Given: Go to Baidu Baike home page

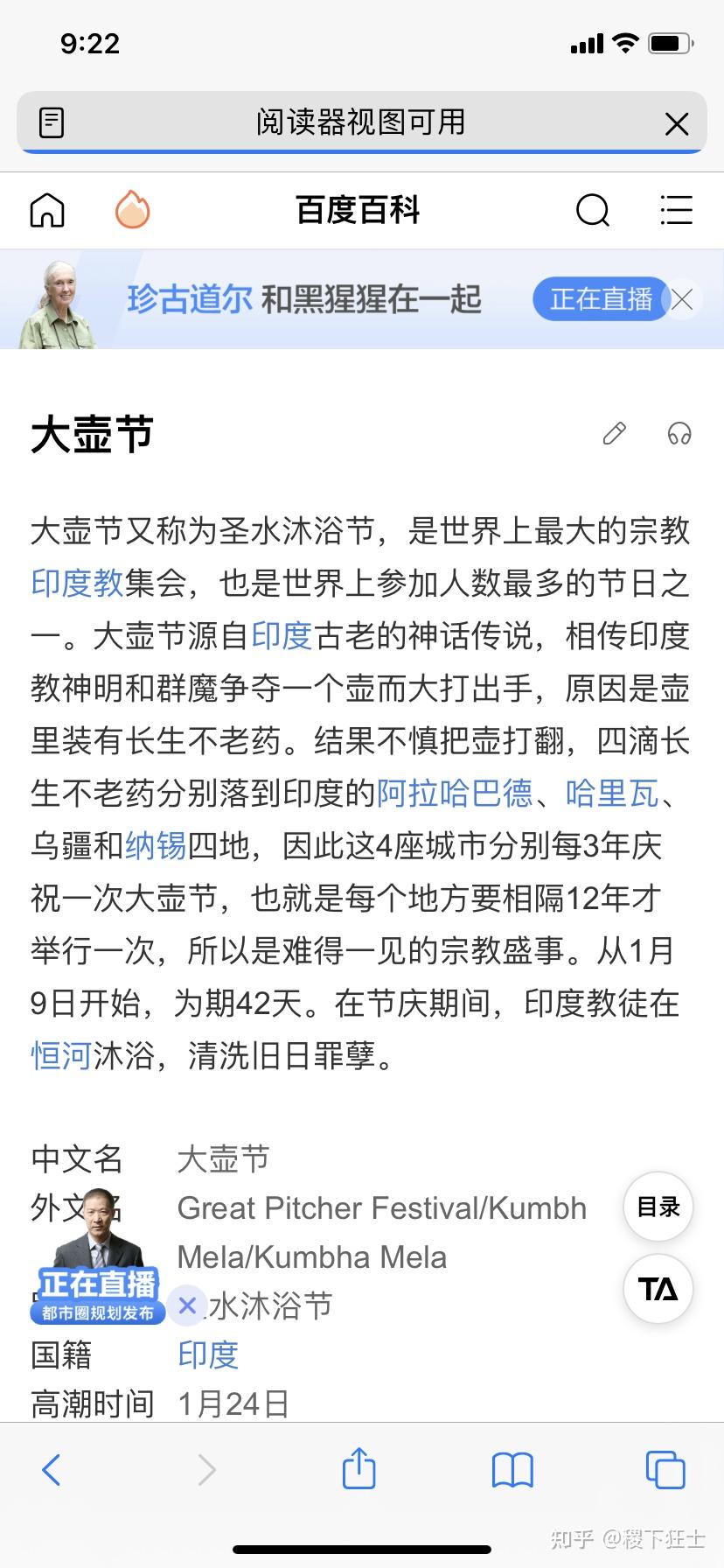Looking at the screenshot, I should click(47, 210).
